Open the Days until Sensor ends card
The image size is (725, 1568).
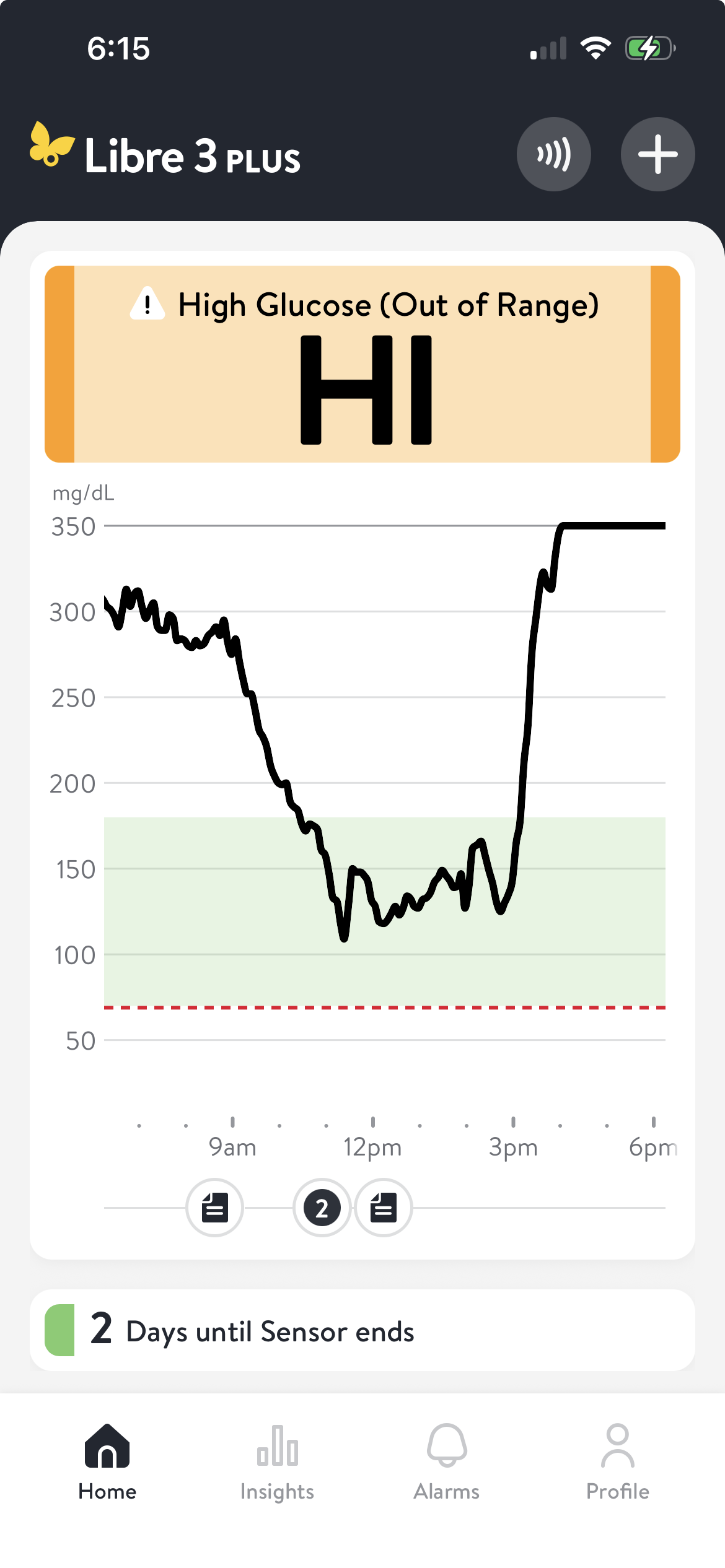pyautogui.click(x=362, y=1330)
